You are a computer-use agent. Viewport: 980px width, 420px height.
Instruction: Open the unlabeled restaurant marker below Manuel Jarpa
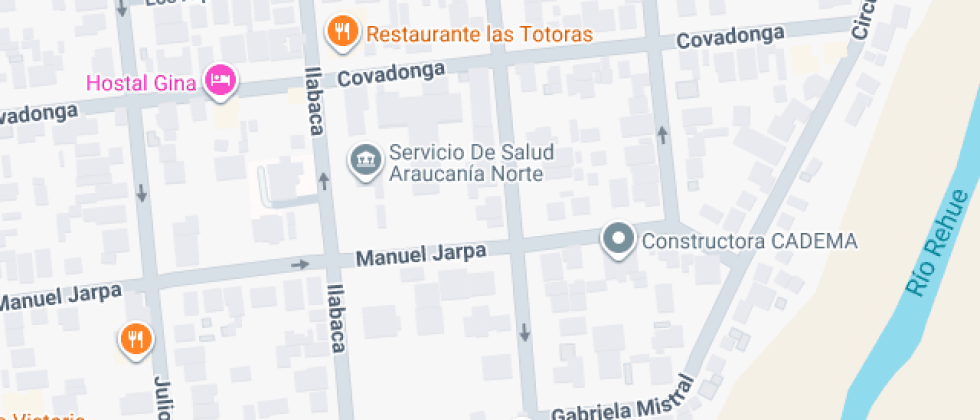coord(135,339)
